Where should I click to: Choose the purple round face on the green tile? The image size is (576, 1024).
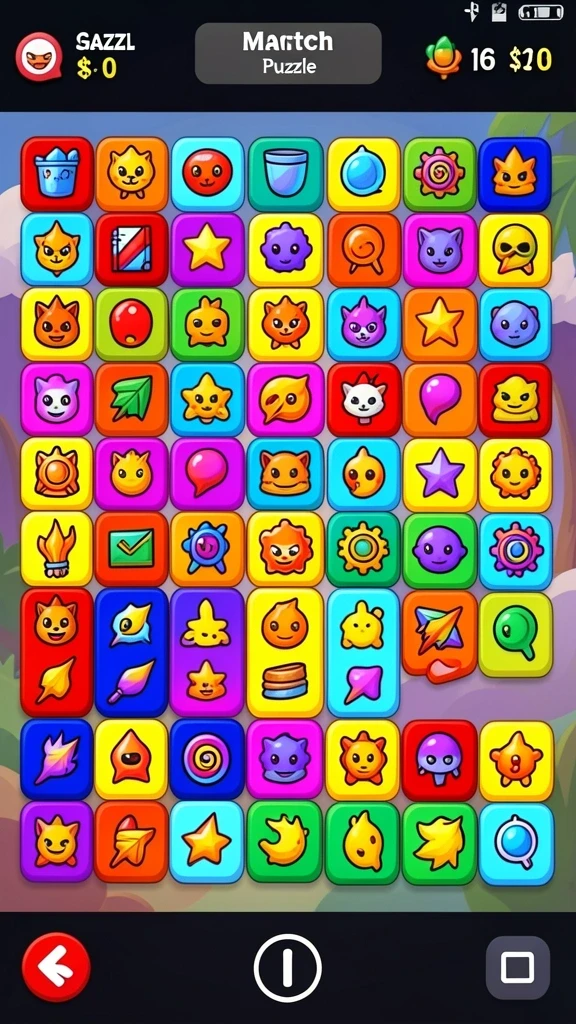440,550
